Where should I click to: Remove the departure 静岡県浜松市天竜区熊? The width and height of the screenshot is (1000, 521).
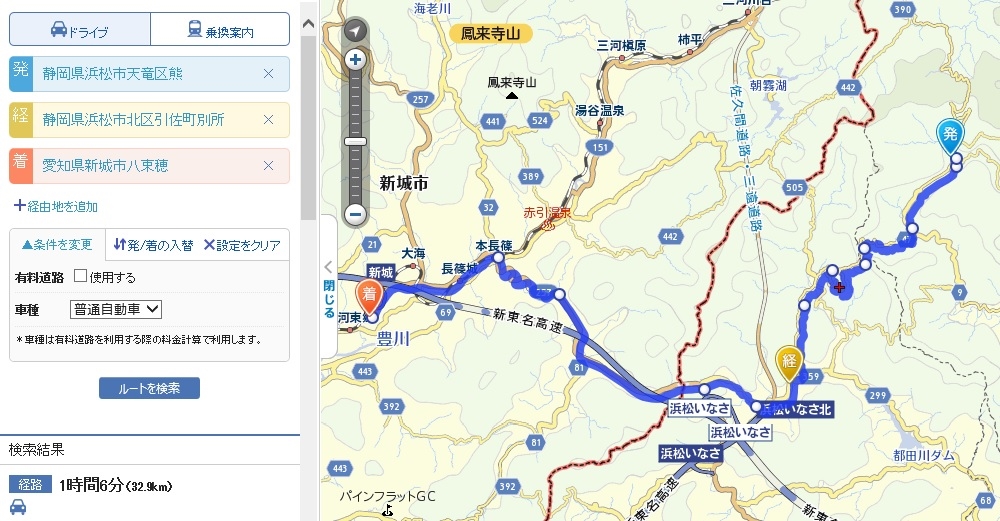[268, 74]
